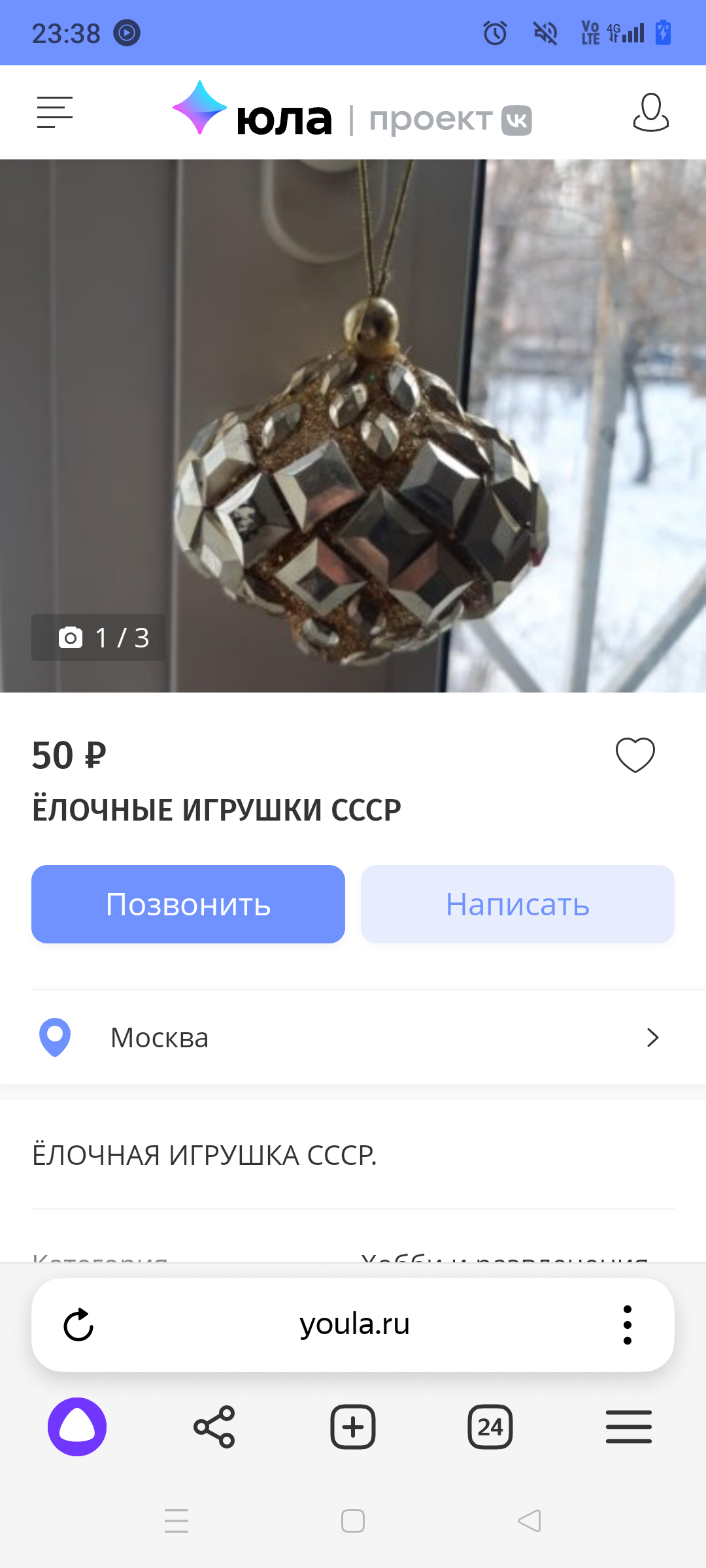
Task: Tap Написать to message the seller
Action: click(x=517, y=904)
